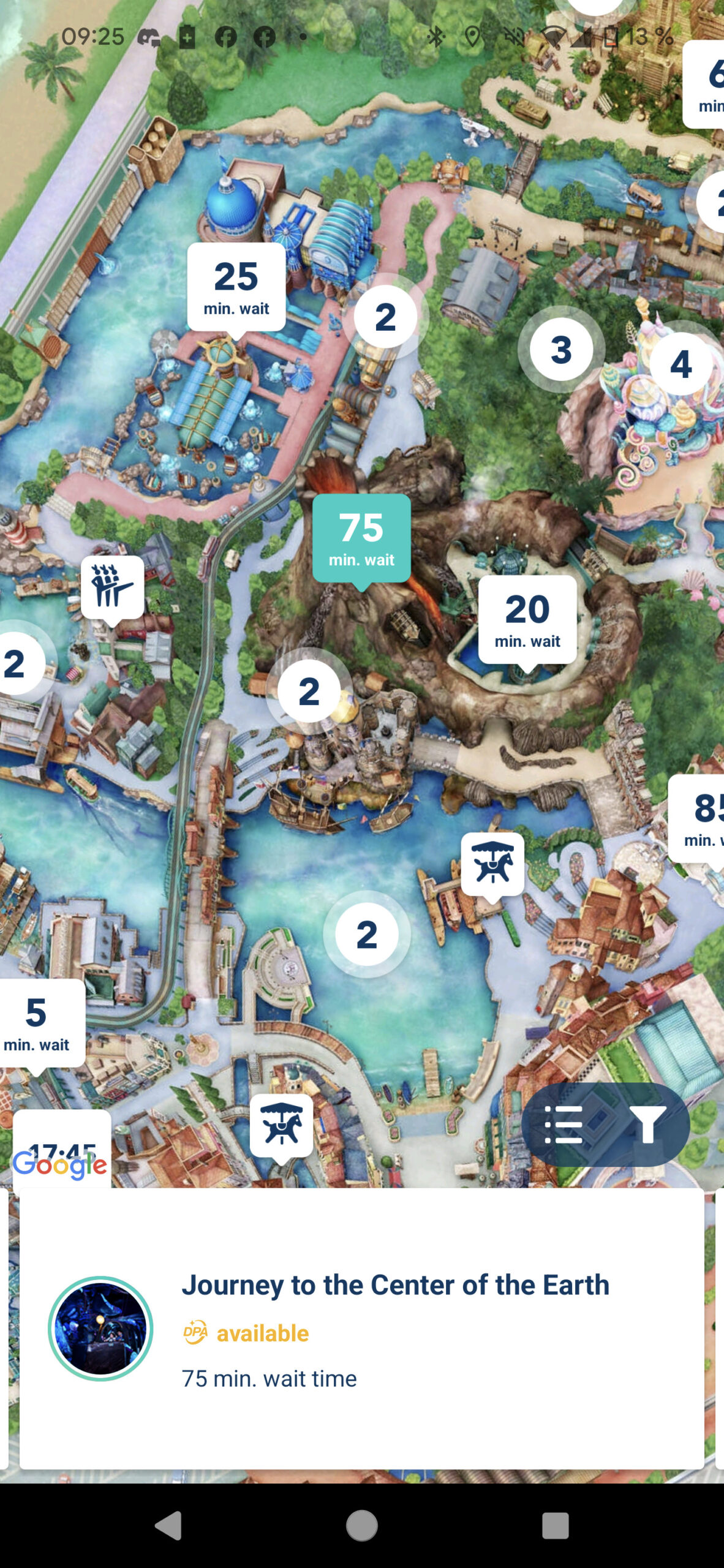Open the marker with raised hands icon
This screenshot has width=724, height=1568.
[x=113, y=587]
